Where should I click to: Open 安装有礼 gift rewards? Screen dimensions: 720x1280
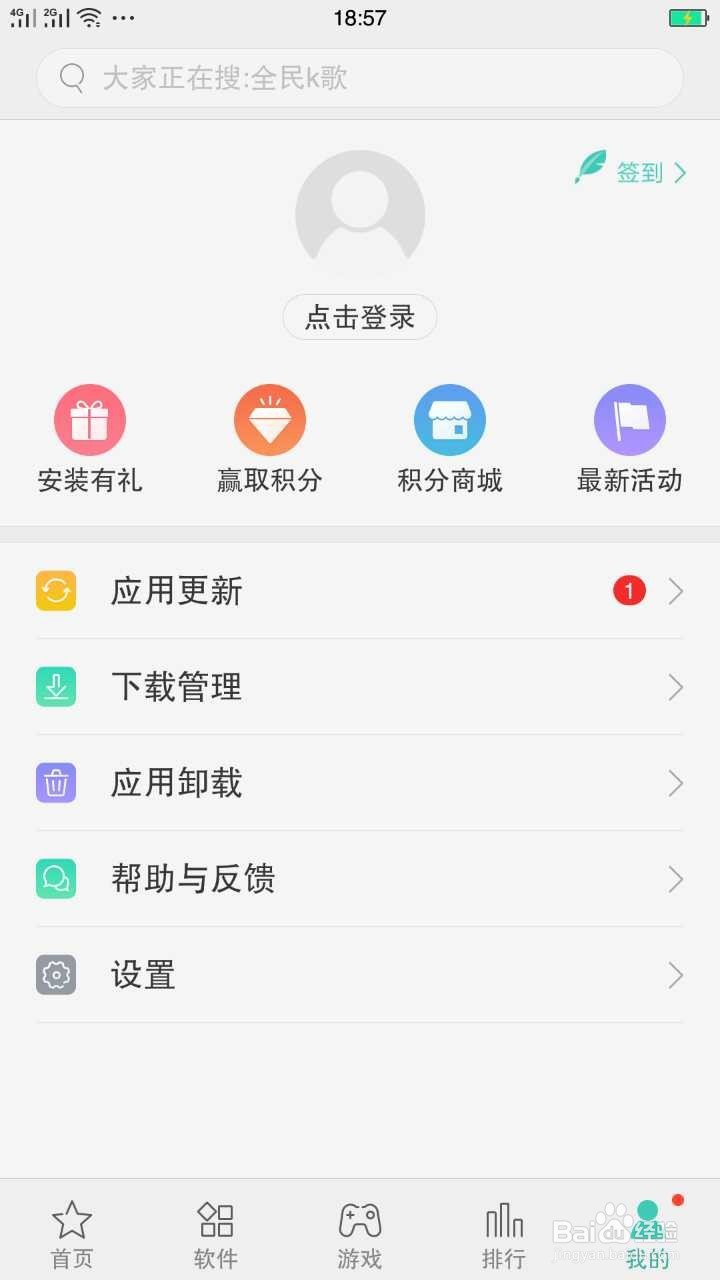(x=90, y=440)
